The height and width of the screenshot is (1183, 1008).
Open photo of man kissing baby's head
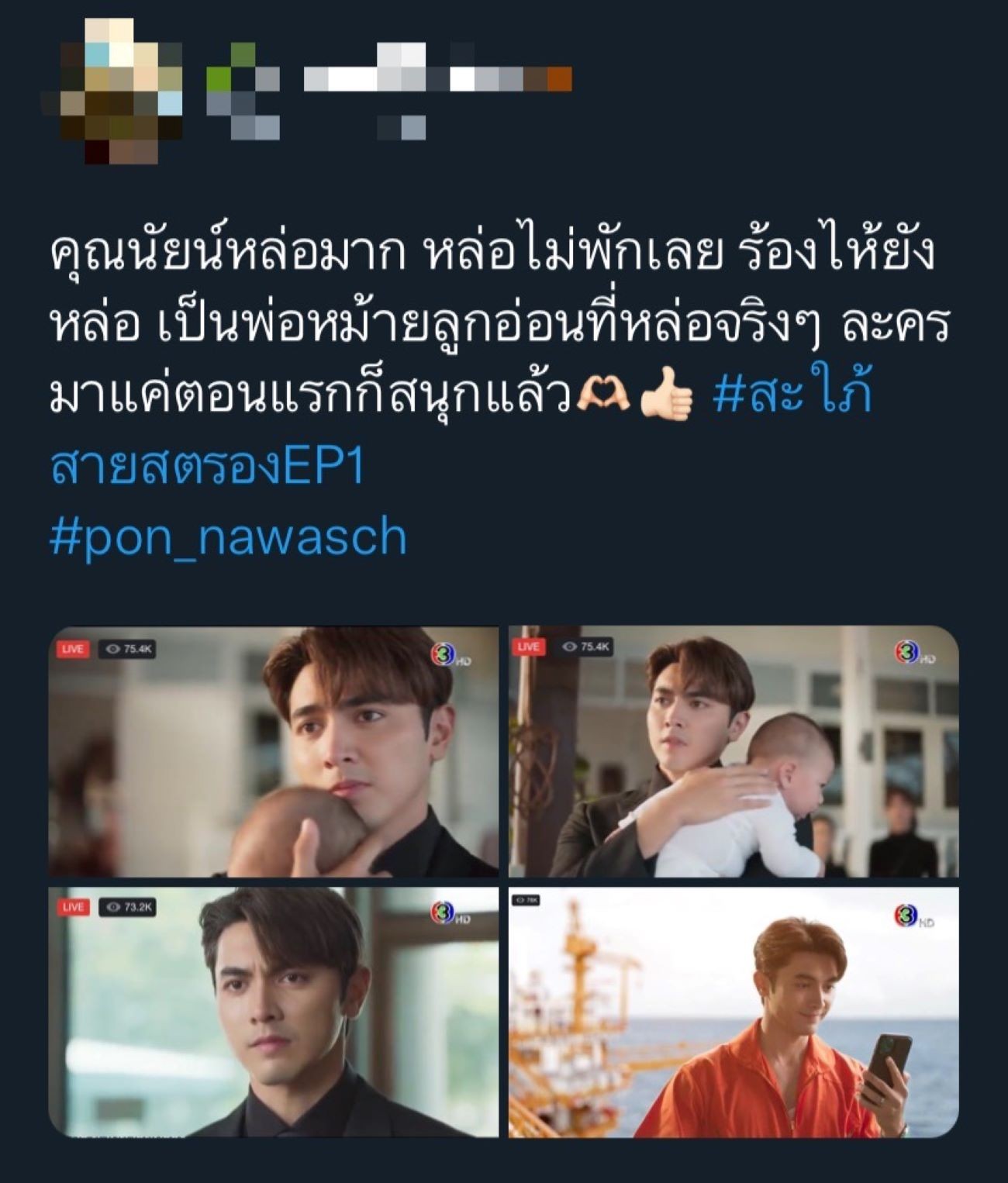point(274,751)
